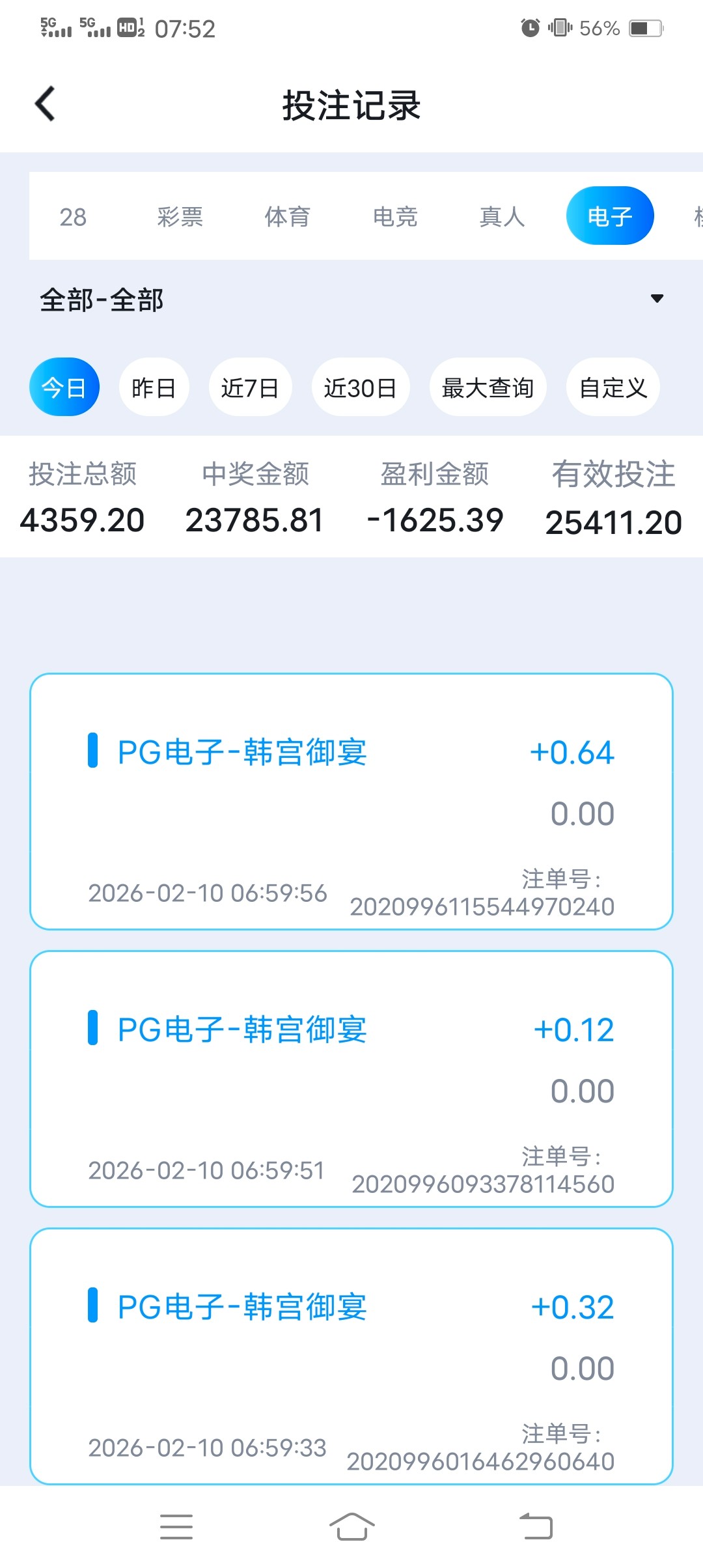This screenshot has width=703, height=1568.
Task: Open the bet record at 06:59:56
Action: point(351,802)
